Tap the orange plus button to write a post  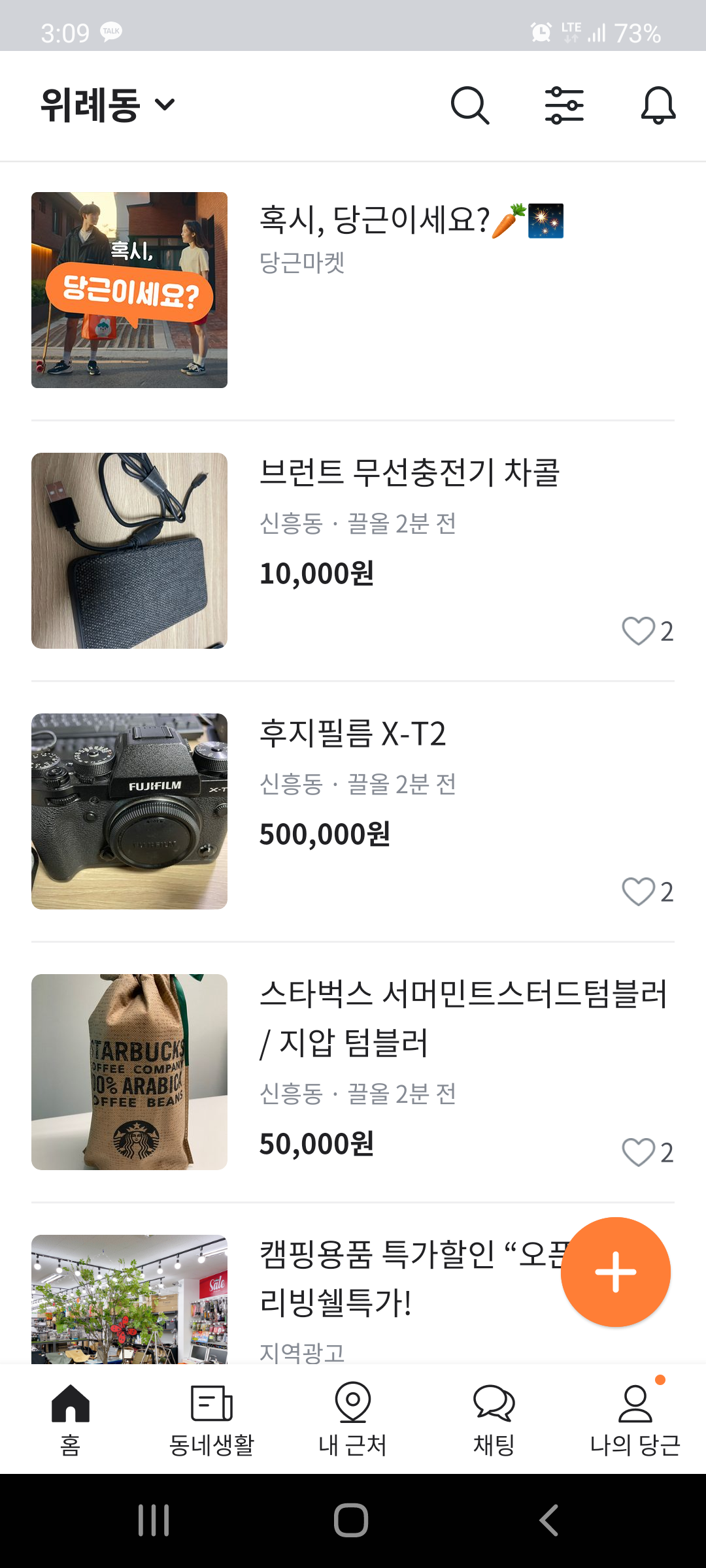pos(616,1272)
